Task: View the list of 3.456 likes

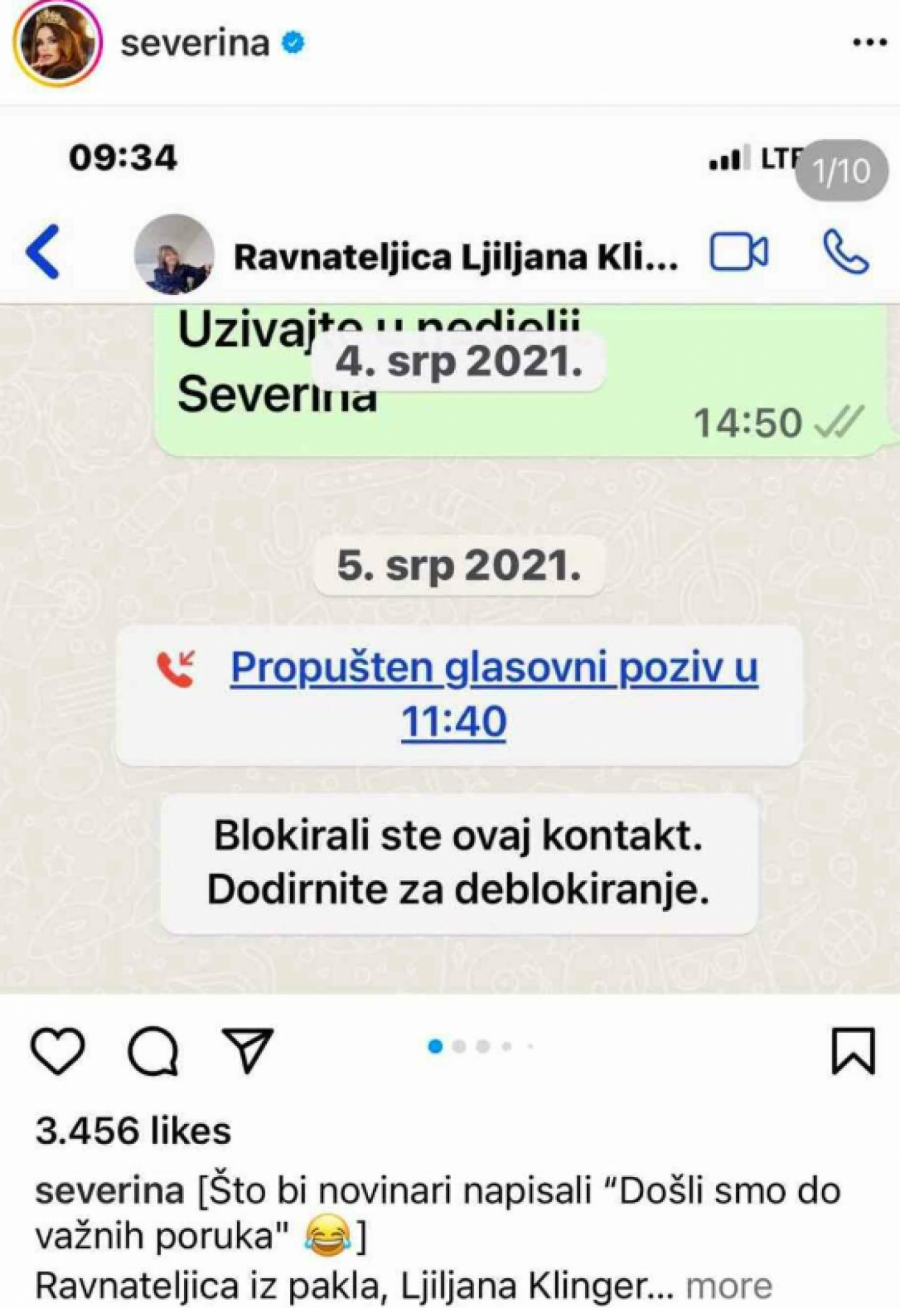Action: pyautogui.click(x=132, y=1131)
